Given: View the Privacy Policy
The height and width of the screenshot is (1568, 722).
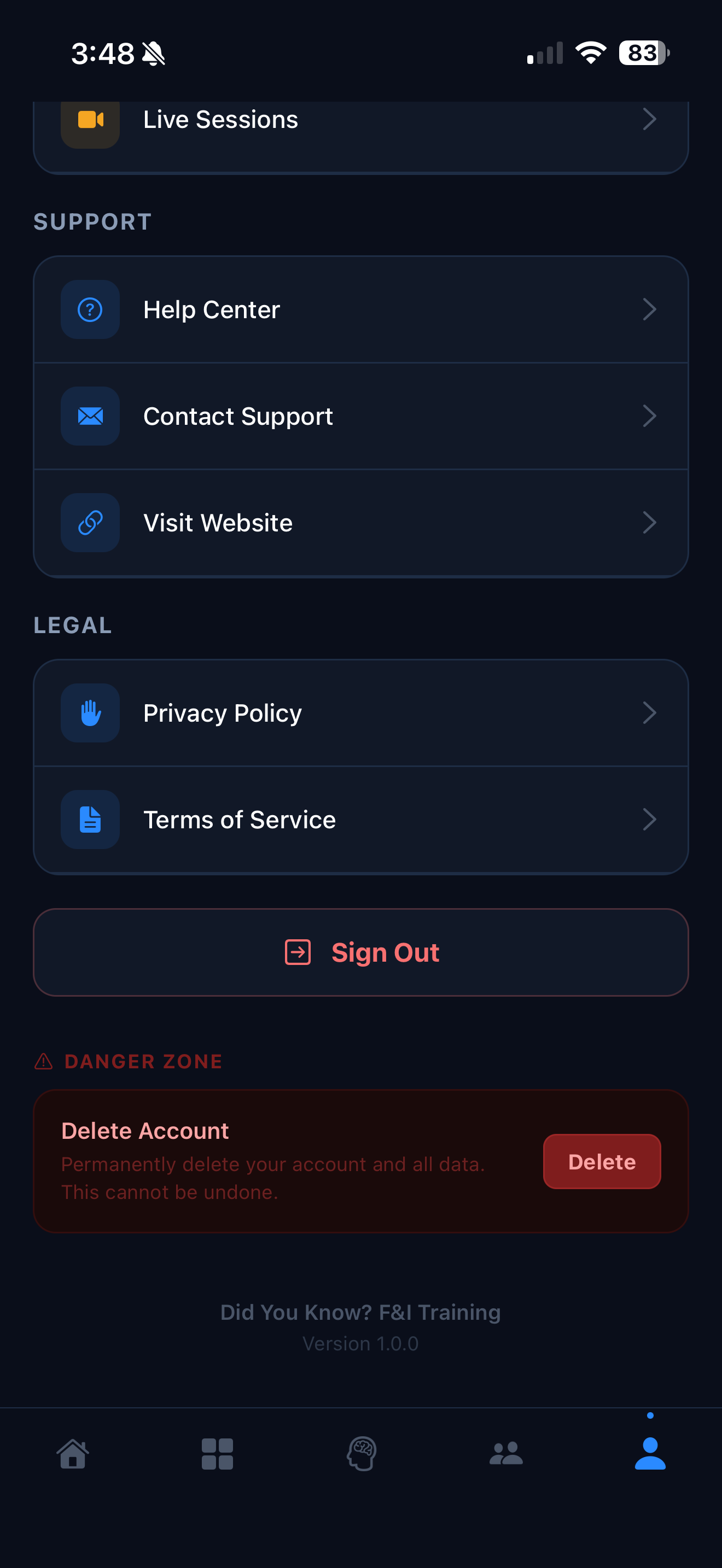Looking at the screenshot, I should 360,713.
